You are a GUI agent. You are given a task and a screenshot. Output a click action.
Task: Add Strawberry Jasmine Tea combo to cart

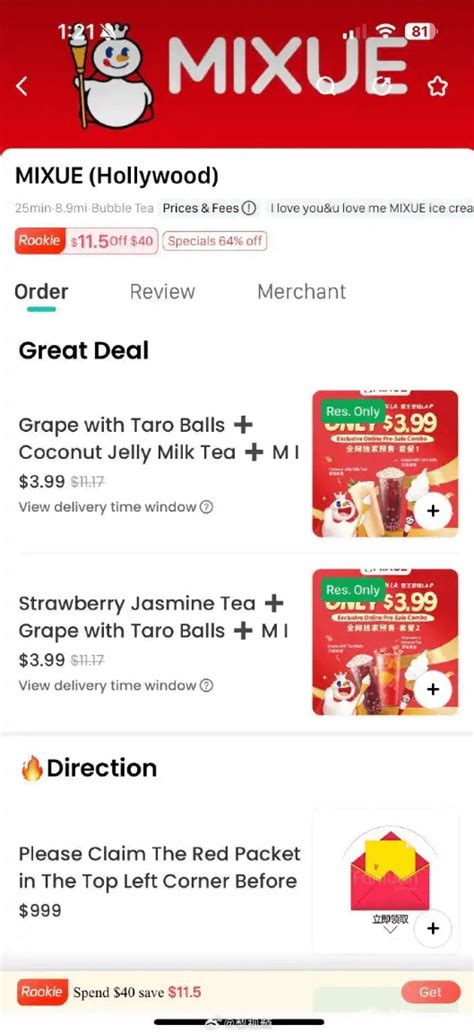[432, 689]
